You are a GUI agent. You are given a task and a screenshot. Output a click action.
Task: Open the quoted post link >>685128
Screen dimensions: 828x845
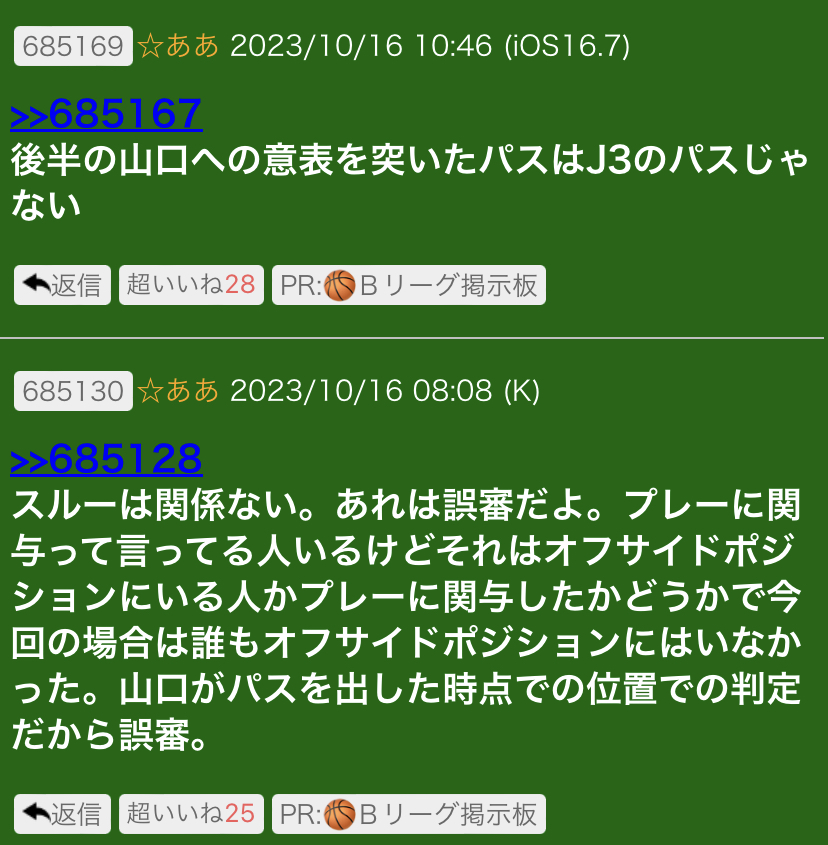pos(106,459)
